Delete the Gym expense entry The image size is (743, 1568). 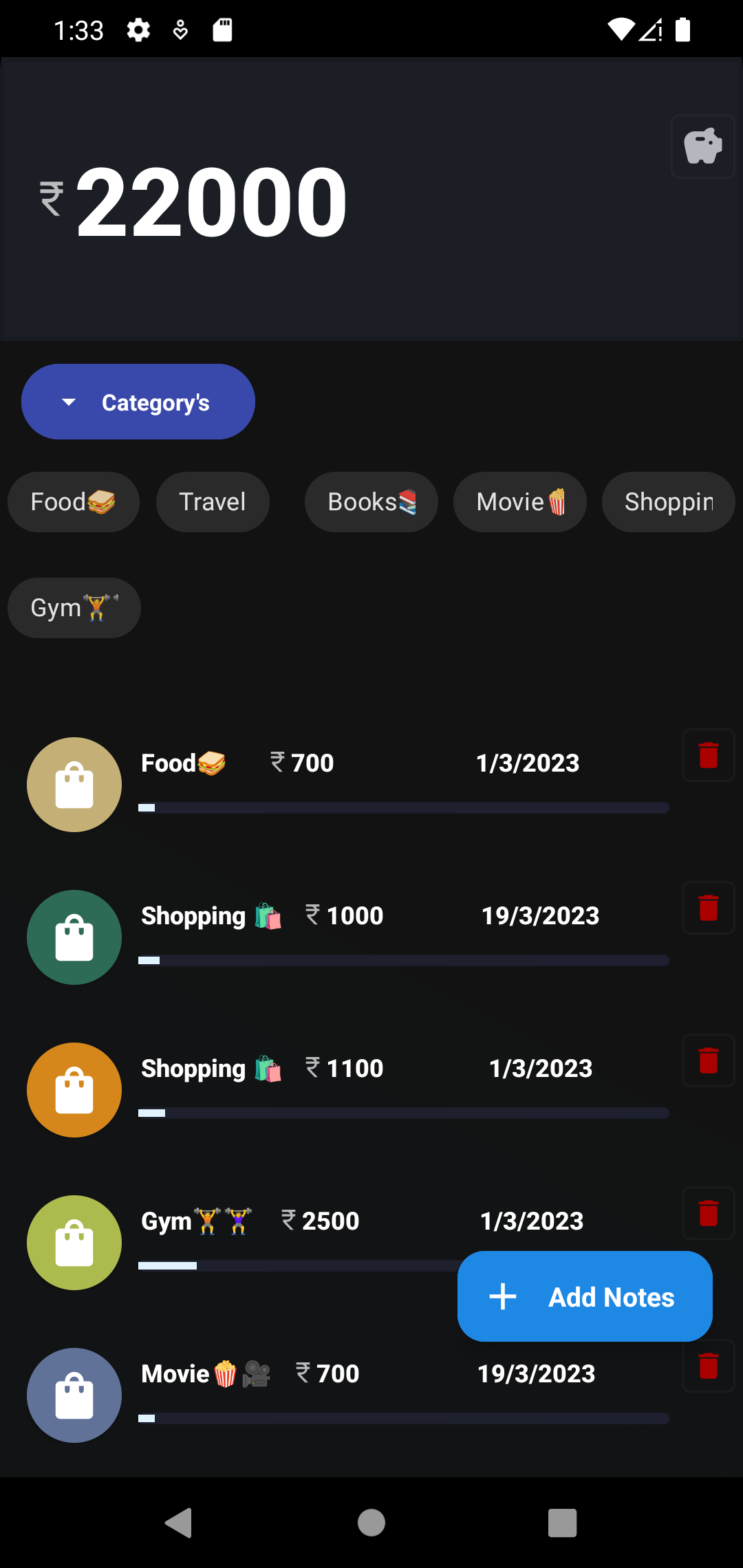708,1212
